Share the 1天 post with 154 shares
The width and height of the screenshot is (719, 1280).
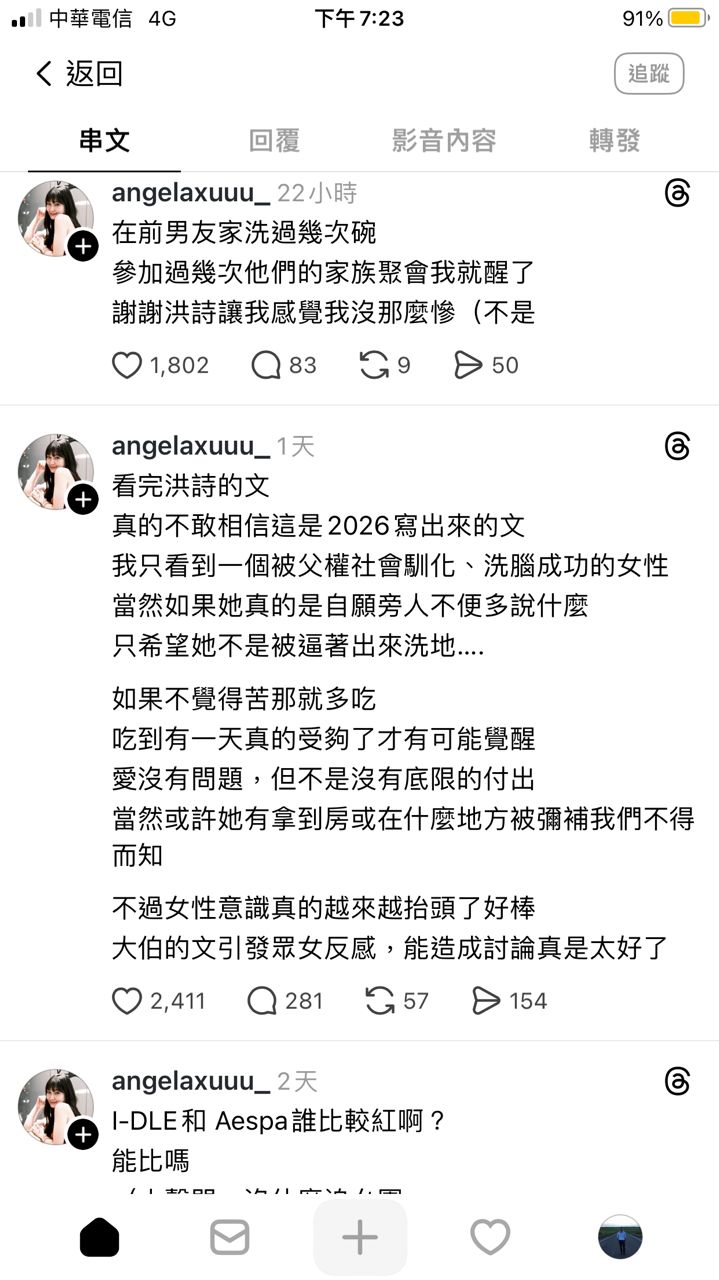point(486,1001)
